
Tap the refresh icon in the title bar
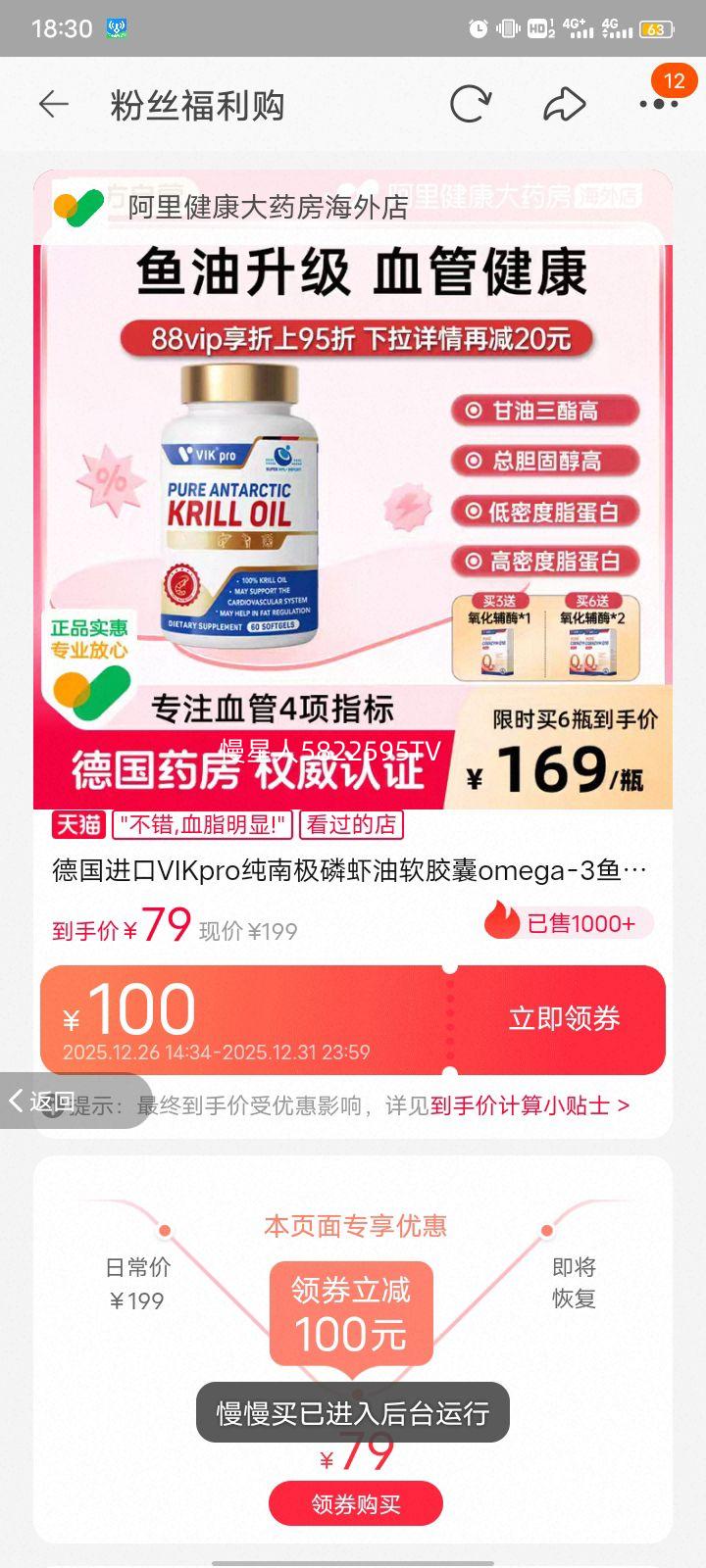tap(474, 102)
